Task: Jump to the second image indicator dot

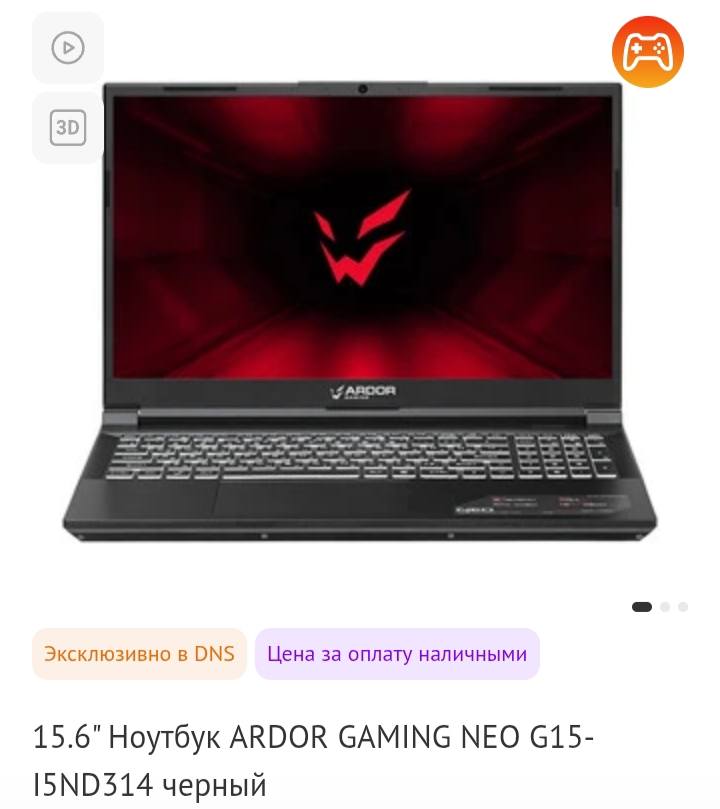Action: 665,606
